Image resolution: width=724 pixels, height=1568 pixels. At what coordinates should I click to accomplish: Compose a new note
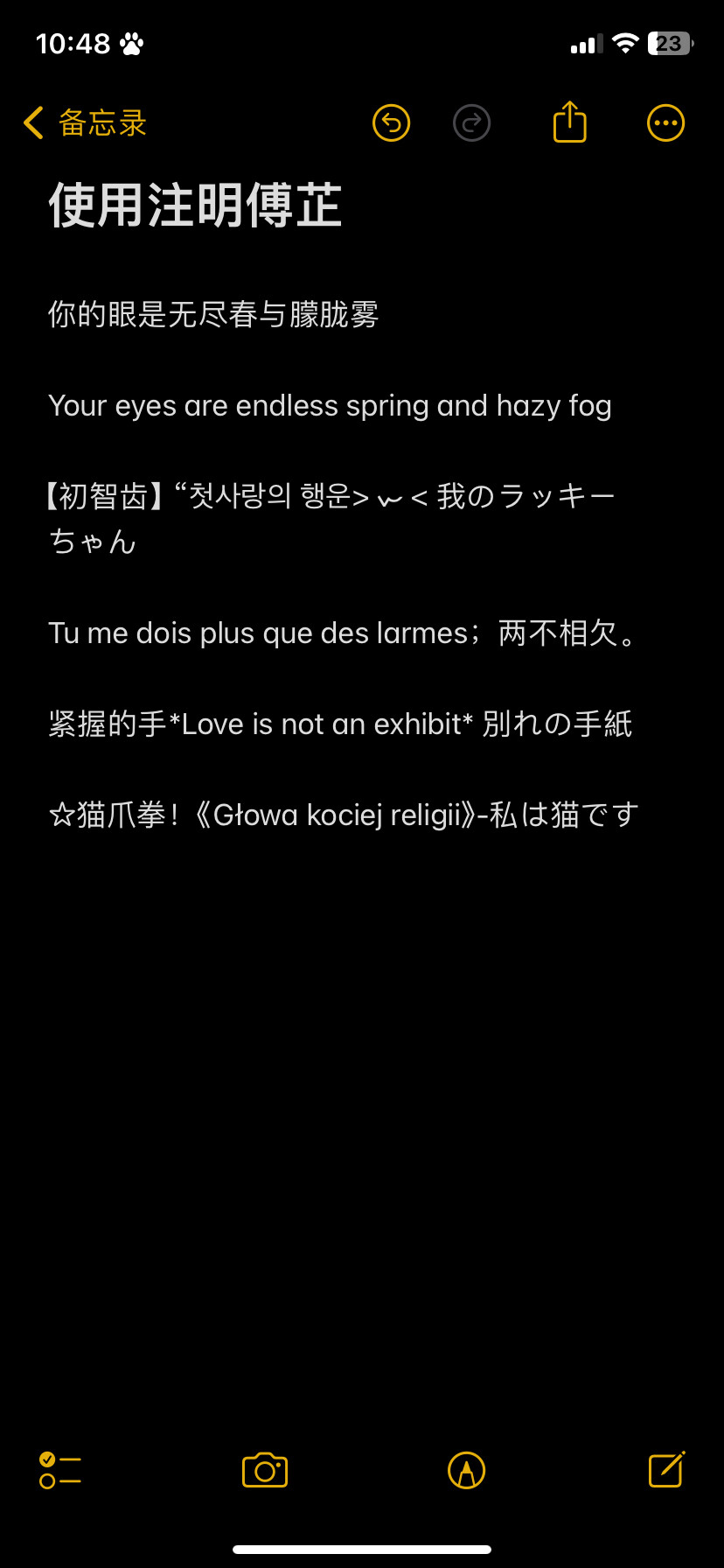pos(665,1470)
